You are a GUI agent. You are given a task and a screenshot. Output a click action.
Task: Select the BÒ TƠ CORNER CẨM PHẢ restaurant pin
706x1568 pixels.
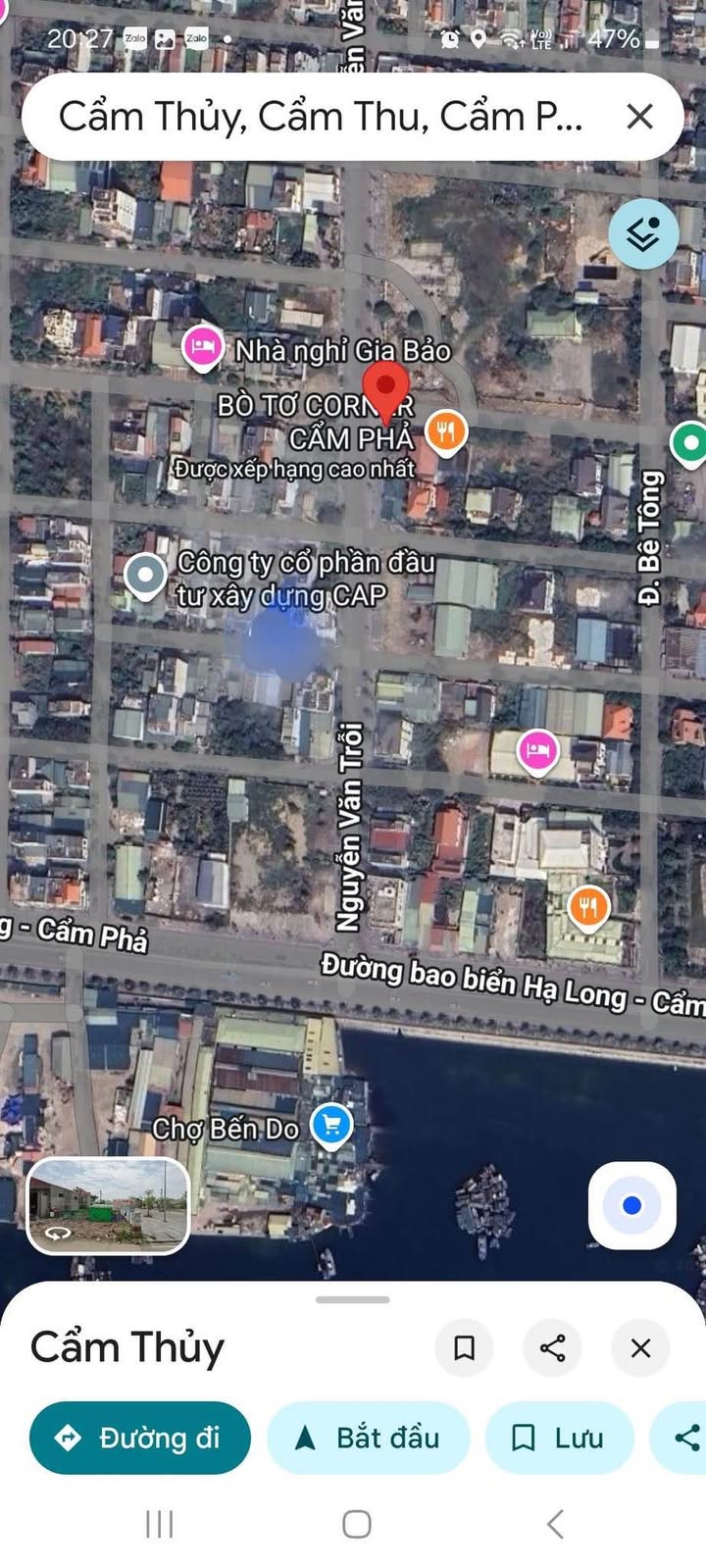(446, 430)
